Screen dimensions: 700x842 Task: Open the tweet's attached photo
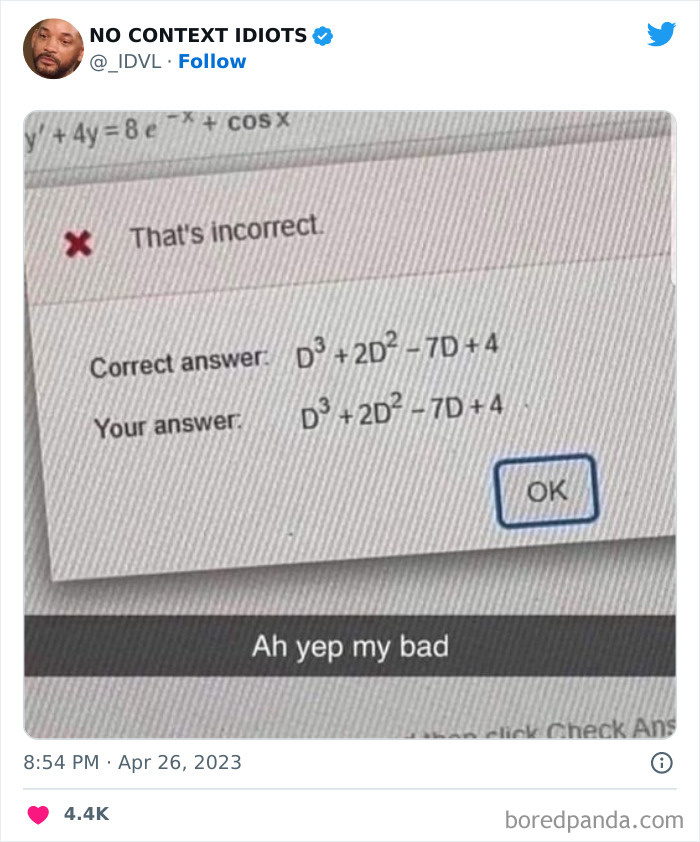350,425
